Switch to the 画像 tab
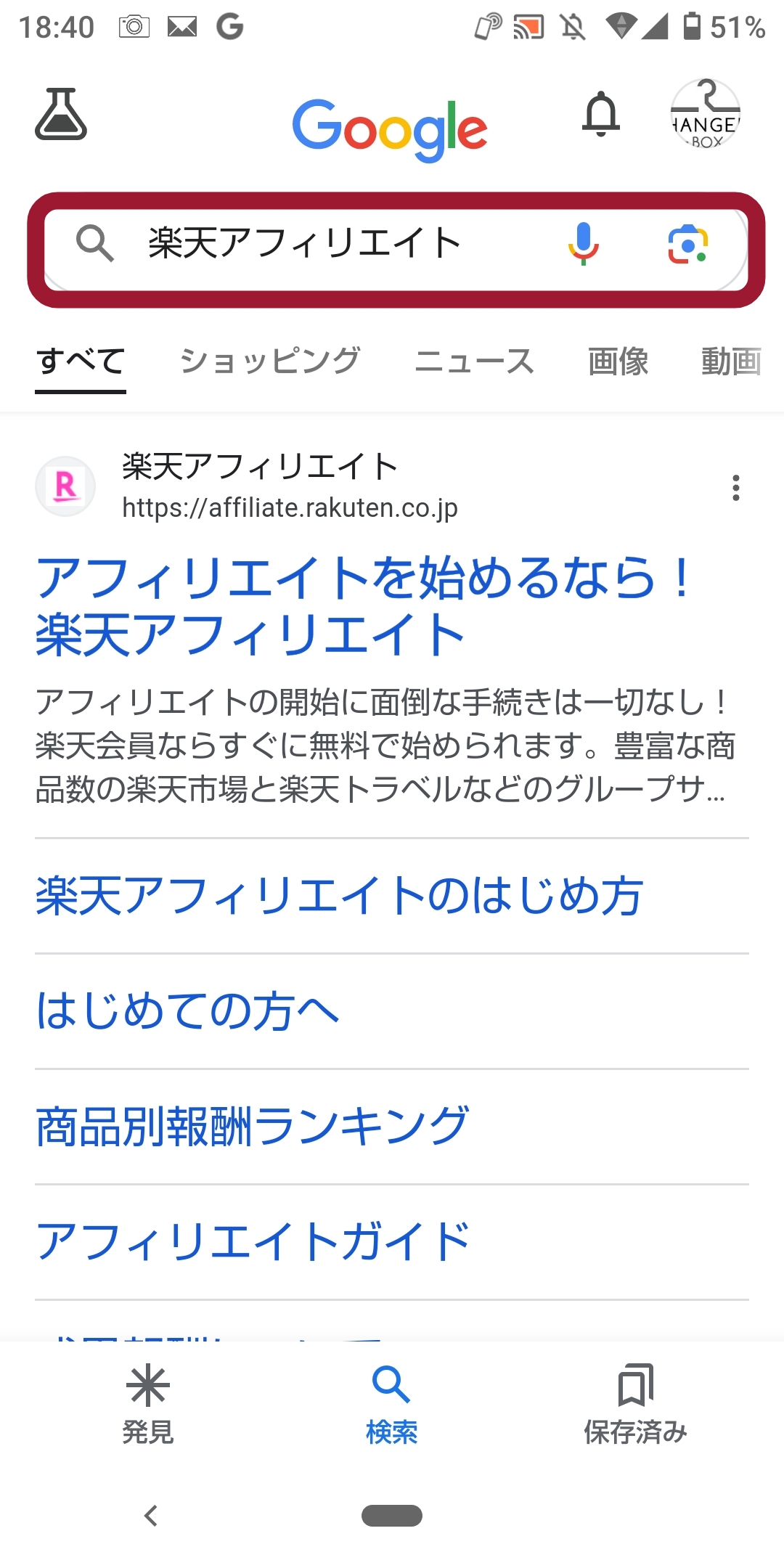Viewport: 784px width, 1568px height. 618,361
